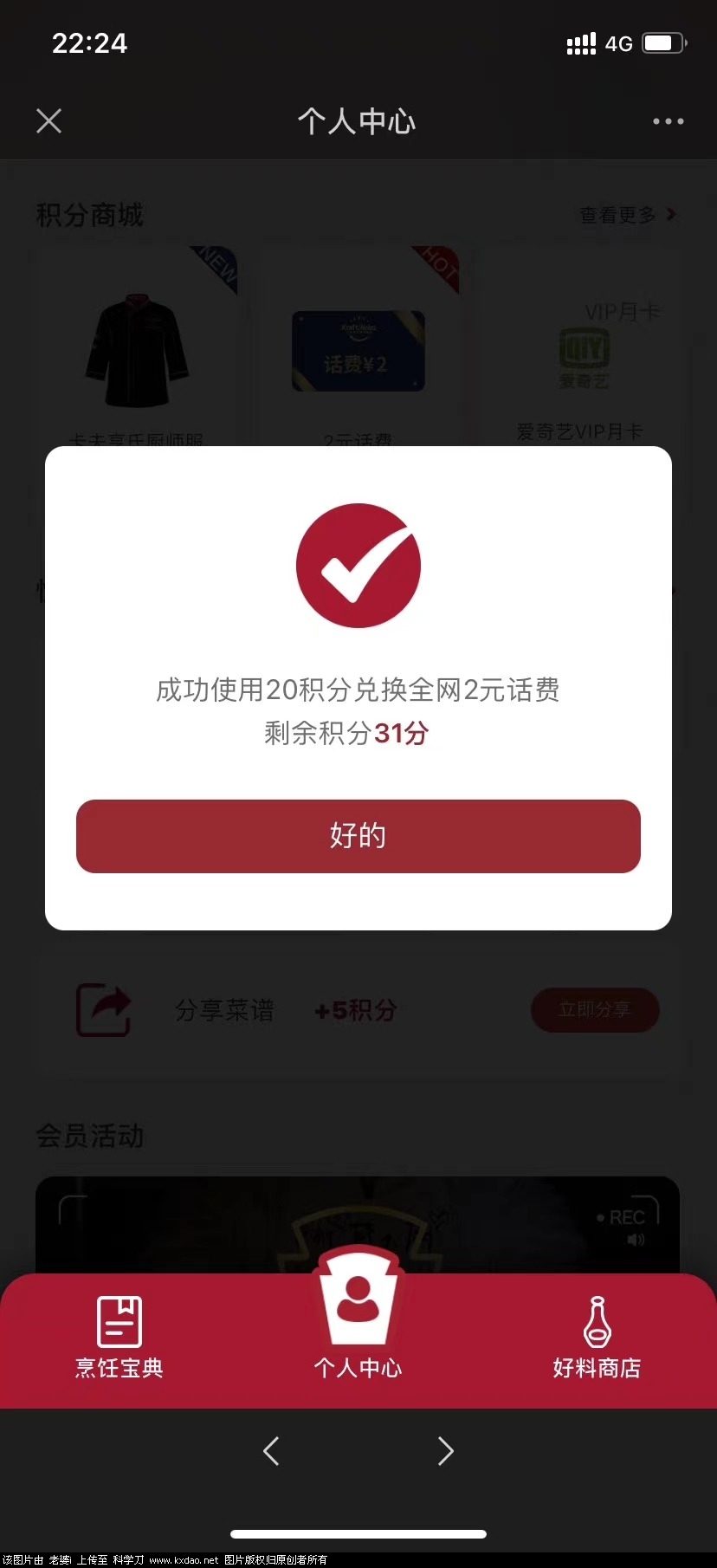
Task: Tap the red checkmark in the success dialog
Action: pyautogui.click(x=358, y=566)
